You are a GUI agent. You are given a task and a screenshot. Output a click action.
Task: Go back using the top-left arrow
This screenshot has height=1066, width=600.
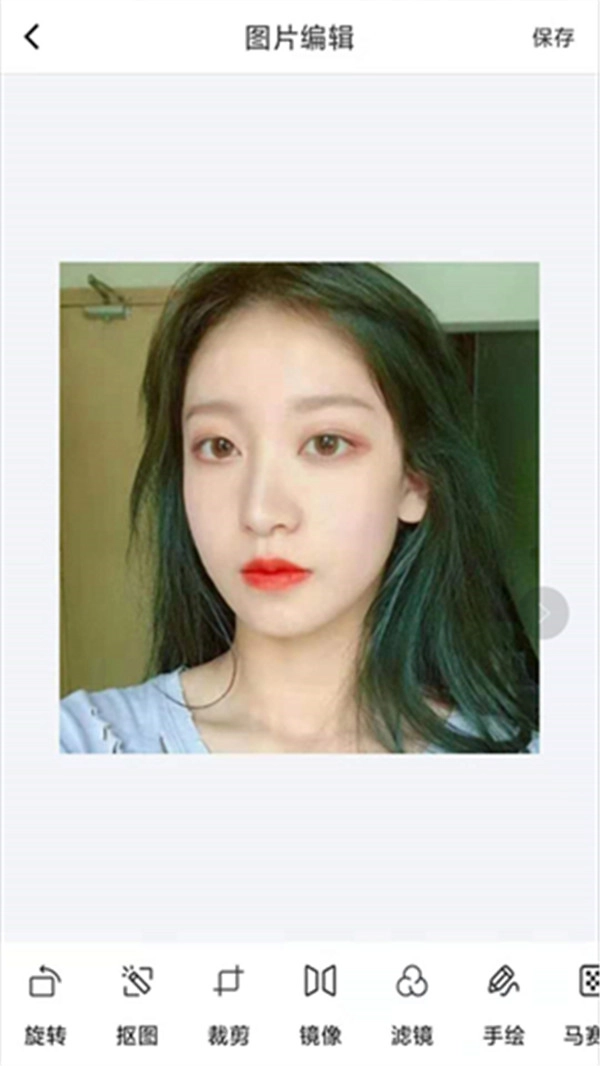click(32, 38)
